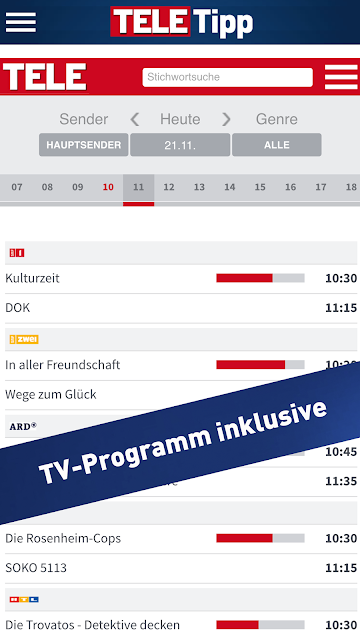Go to the previous day arrow
360x640 pixels.
pos(135,119)
